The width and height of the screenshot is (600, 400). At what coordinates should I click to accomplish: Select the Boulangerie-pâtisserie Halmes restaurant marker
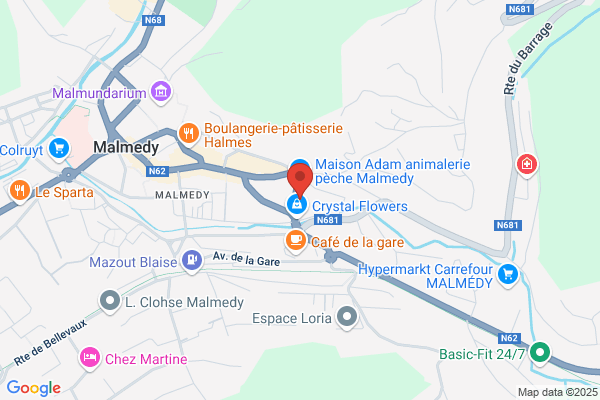click(x=189, y=134)
